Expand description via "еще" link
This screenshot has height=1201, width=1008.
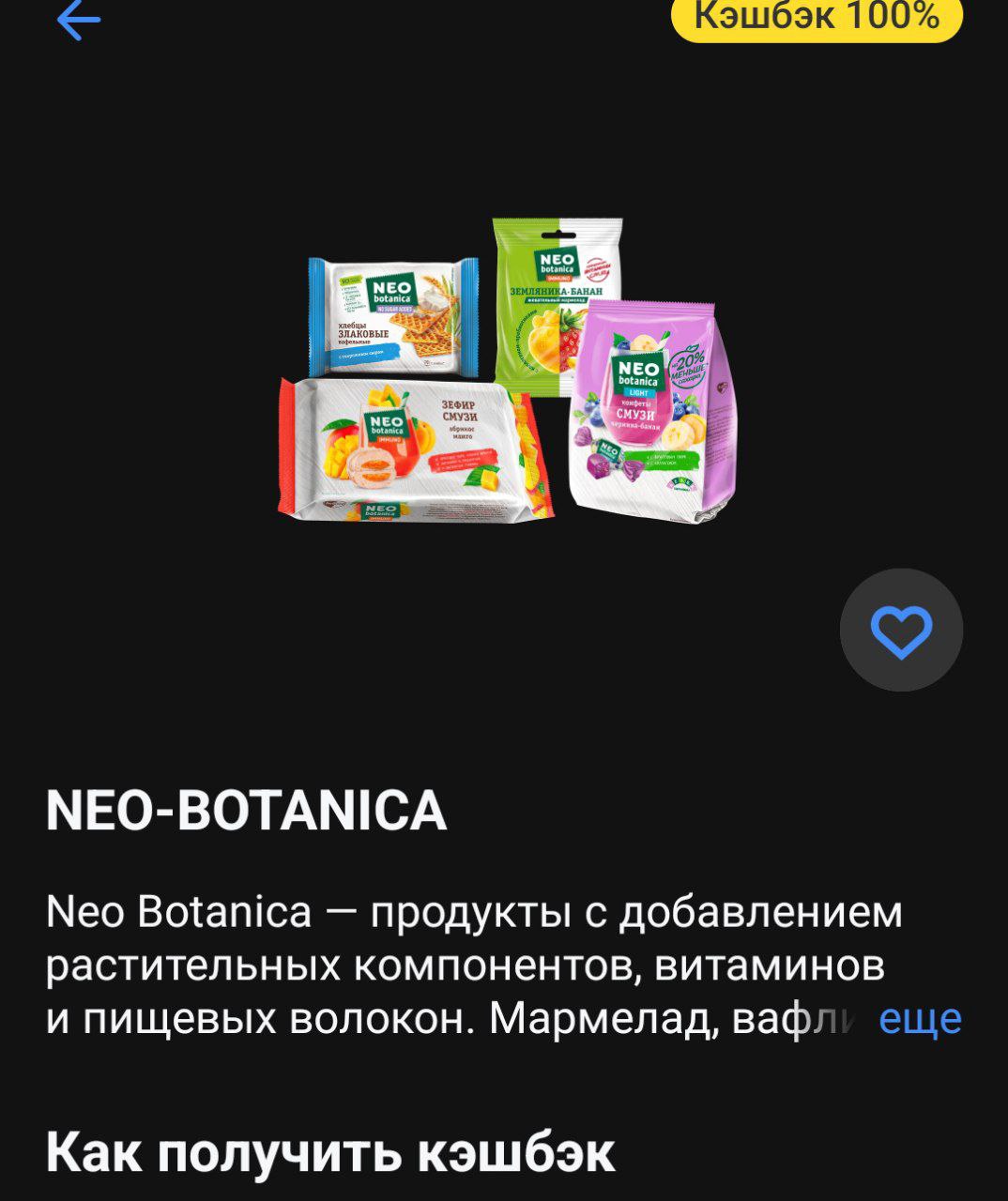click(920, 1019)
